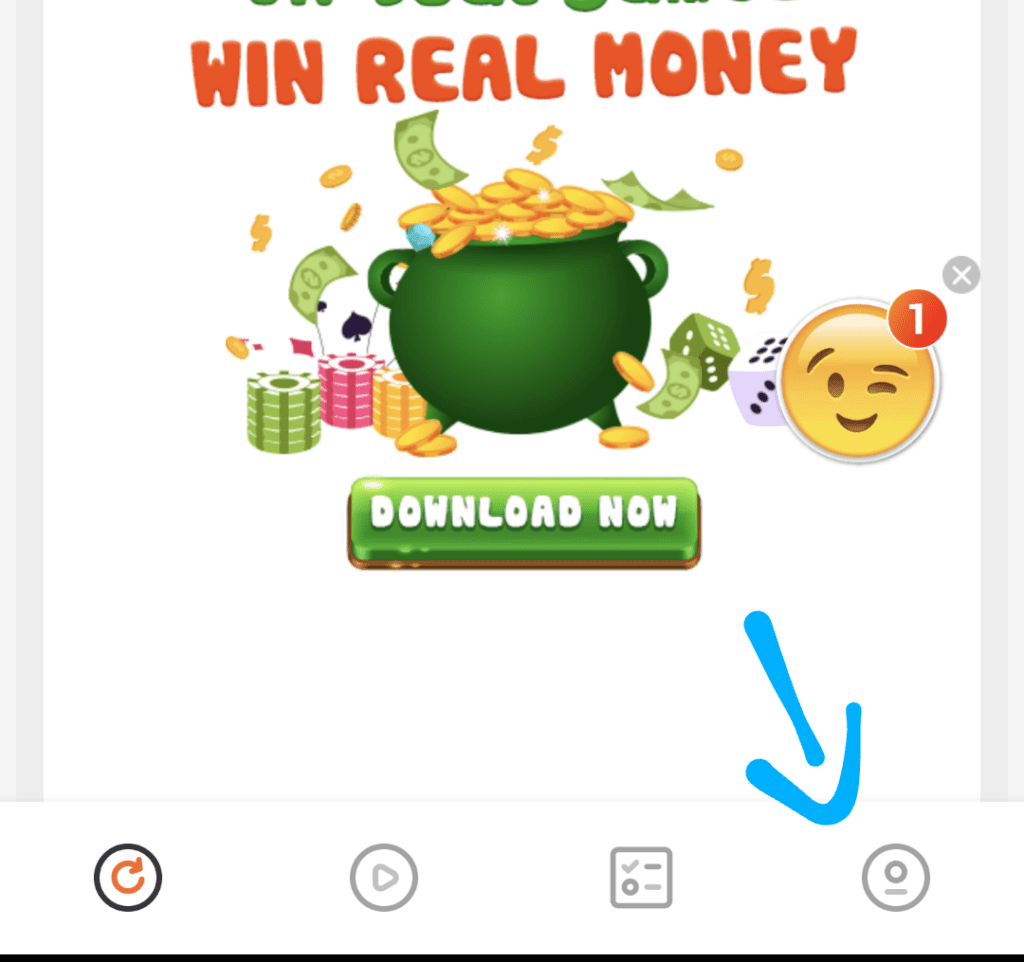
Task: Open the tasks checklist tab
Action: [x=641, y=878]
